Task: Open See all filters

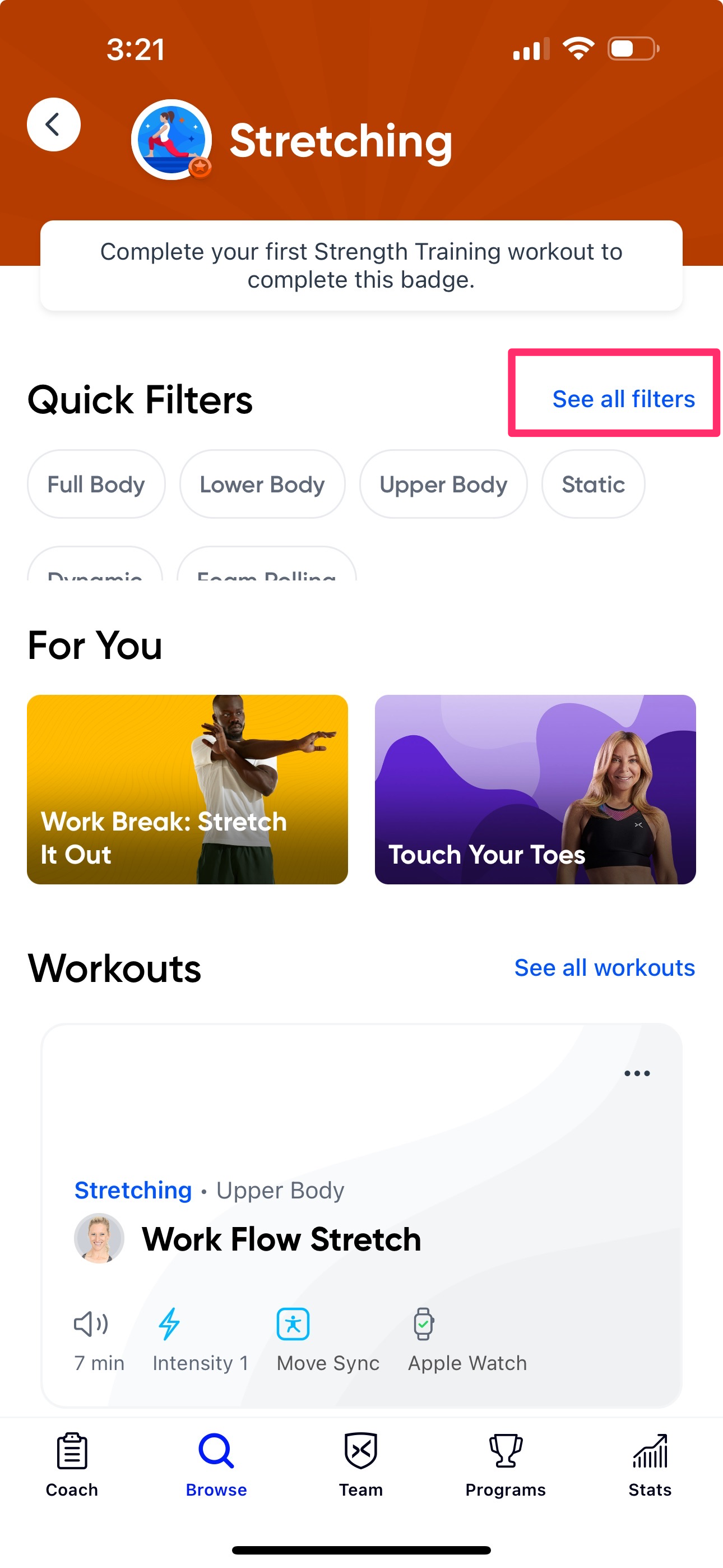Action: [x=623, y=399]
